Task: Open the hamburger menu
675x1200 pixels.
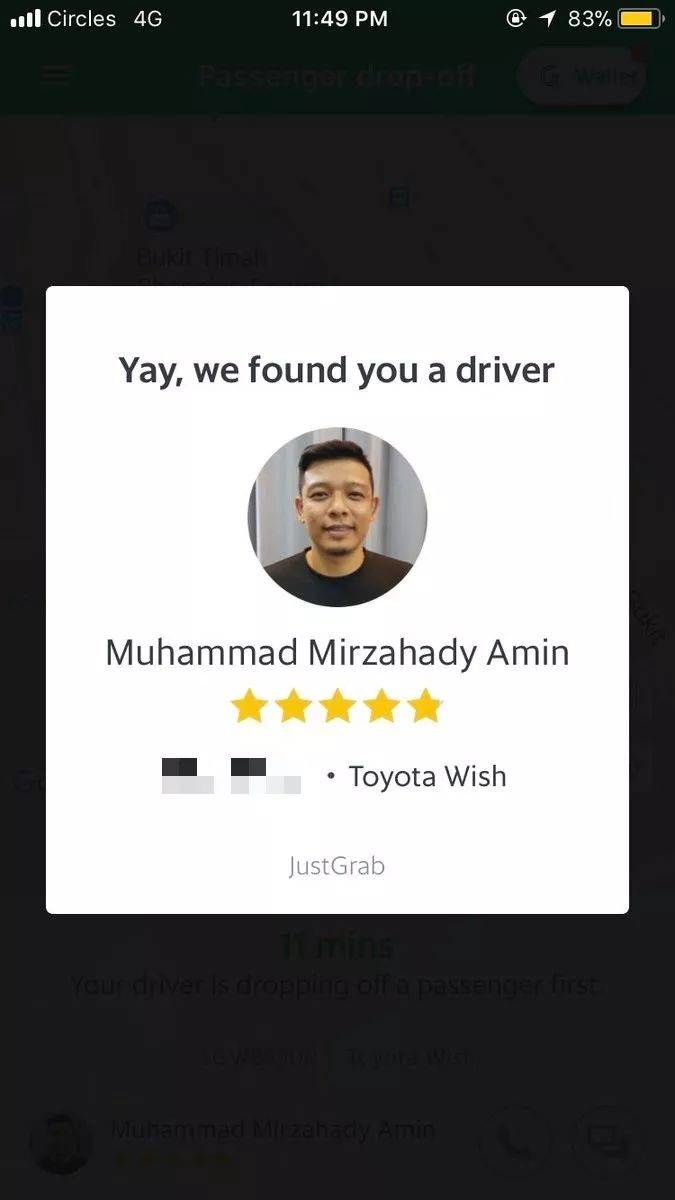Action: 56,76
